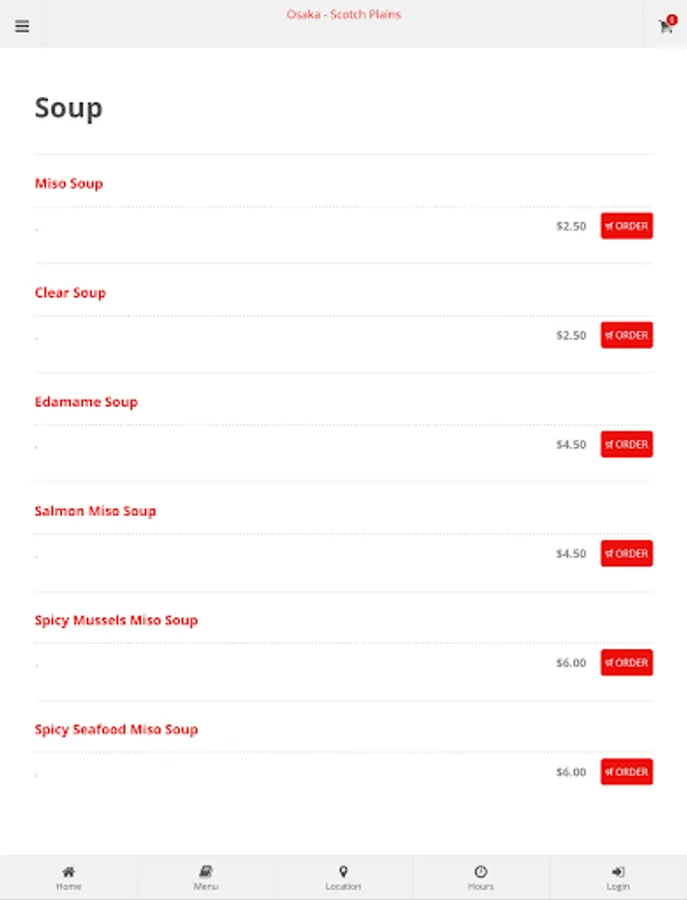This screenshot has width=687, height=900.
Task: Order the Edamame Soup
Action: [x=626, y=444]
